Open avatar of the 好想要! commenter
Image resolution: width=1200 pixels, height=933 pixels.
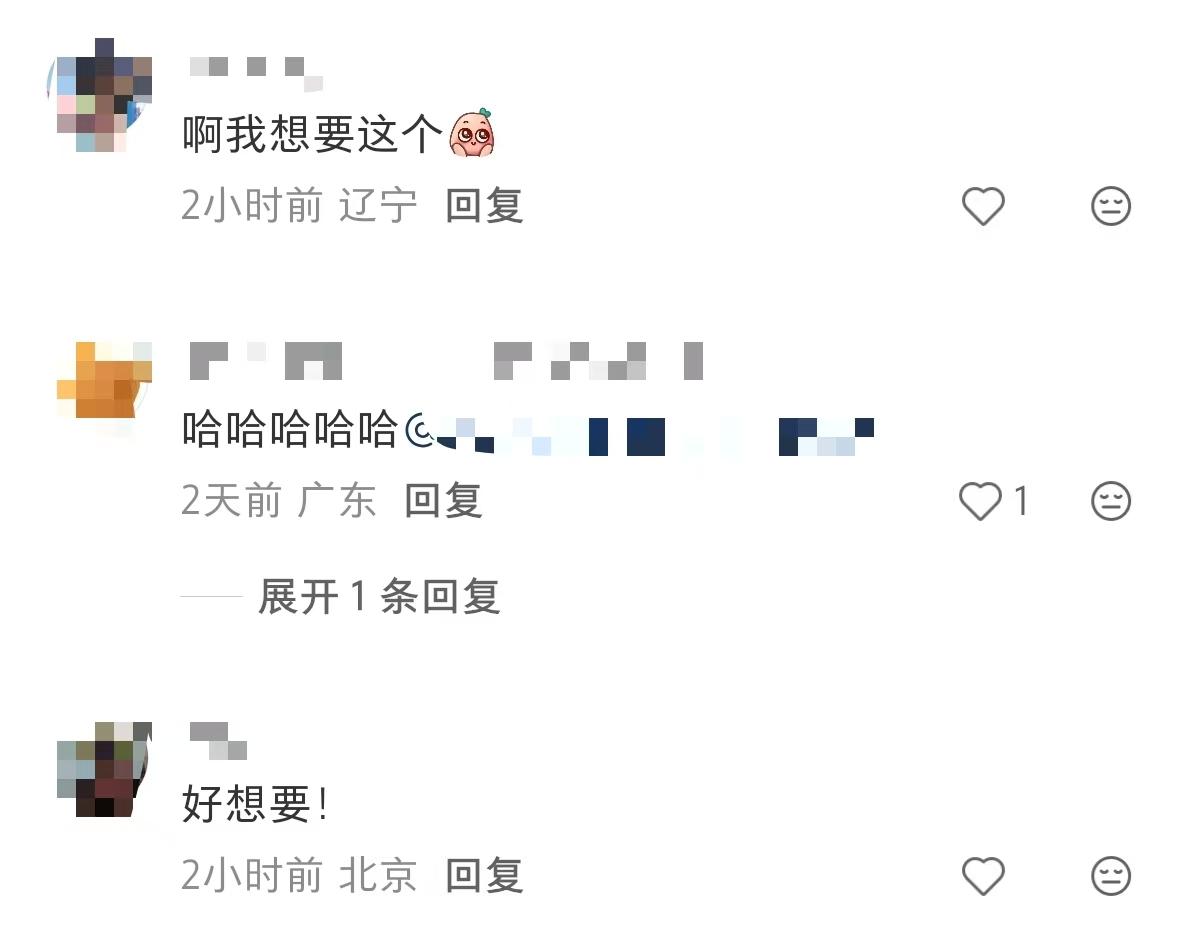103,768
